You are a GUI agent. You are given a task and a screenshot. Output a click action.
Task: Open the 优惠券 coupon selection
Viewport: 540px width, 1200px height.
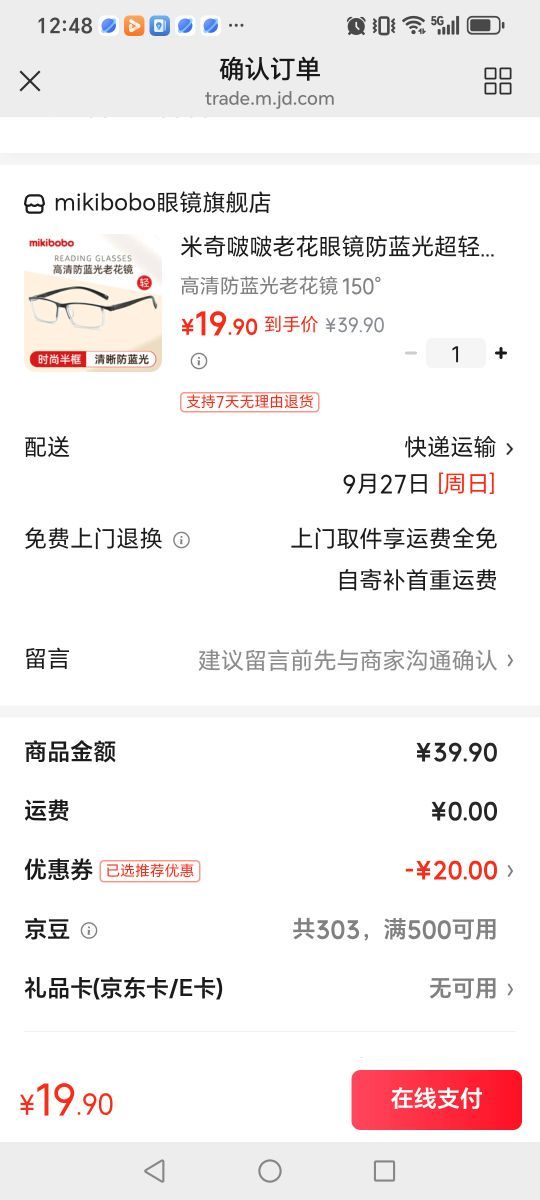[x=270, y=870]
